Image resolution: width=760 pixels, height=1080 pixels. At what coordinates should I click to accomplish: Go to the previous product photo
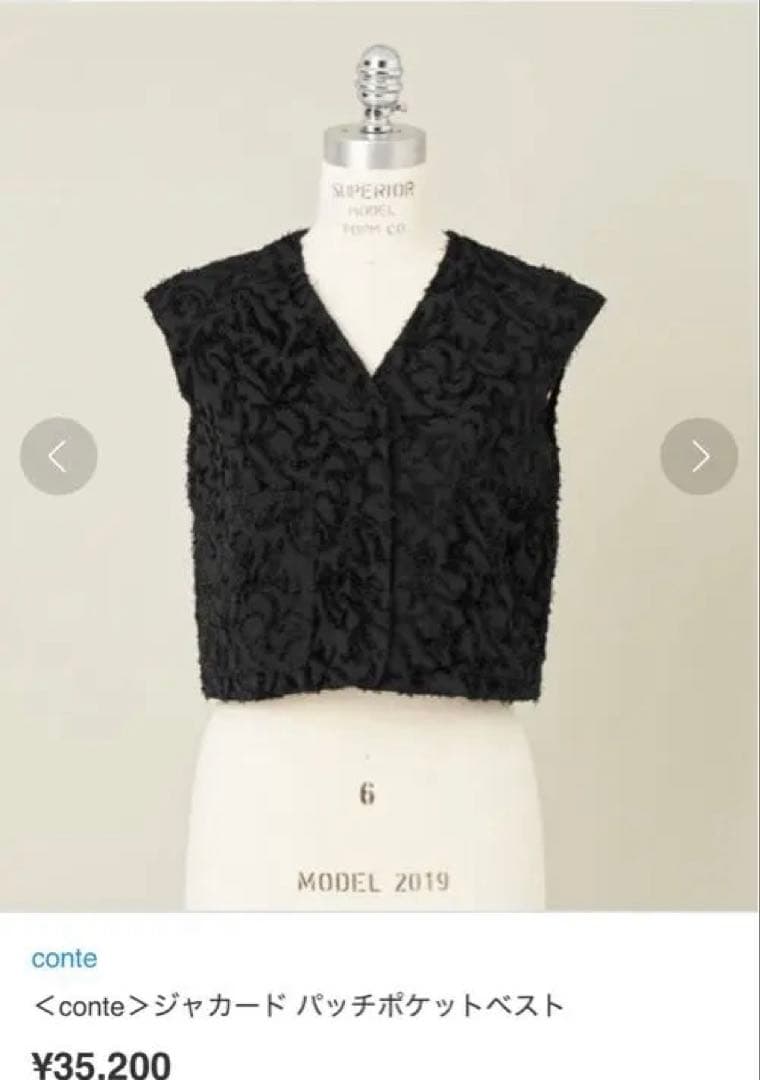click(x=59, y=456)
